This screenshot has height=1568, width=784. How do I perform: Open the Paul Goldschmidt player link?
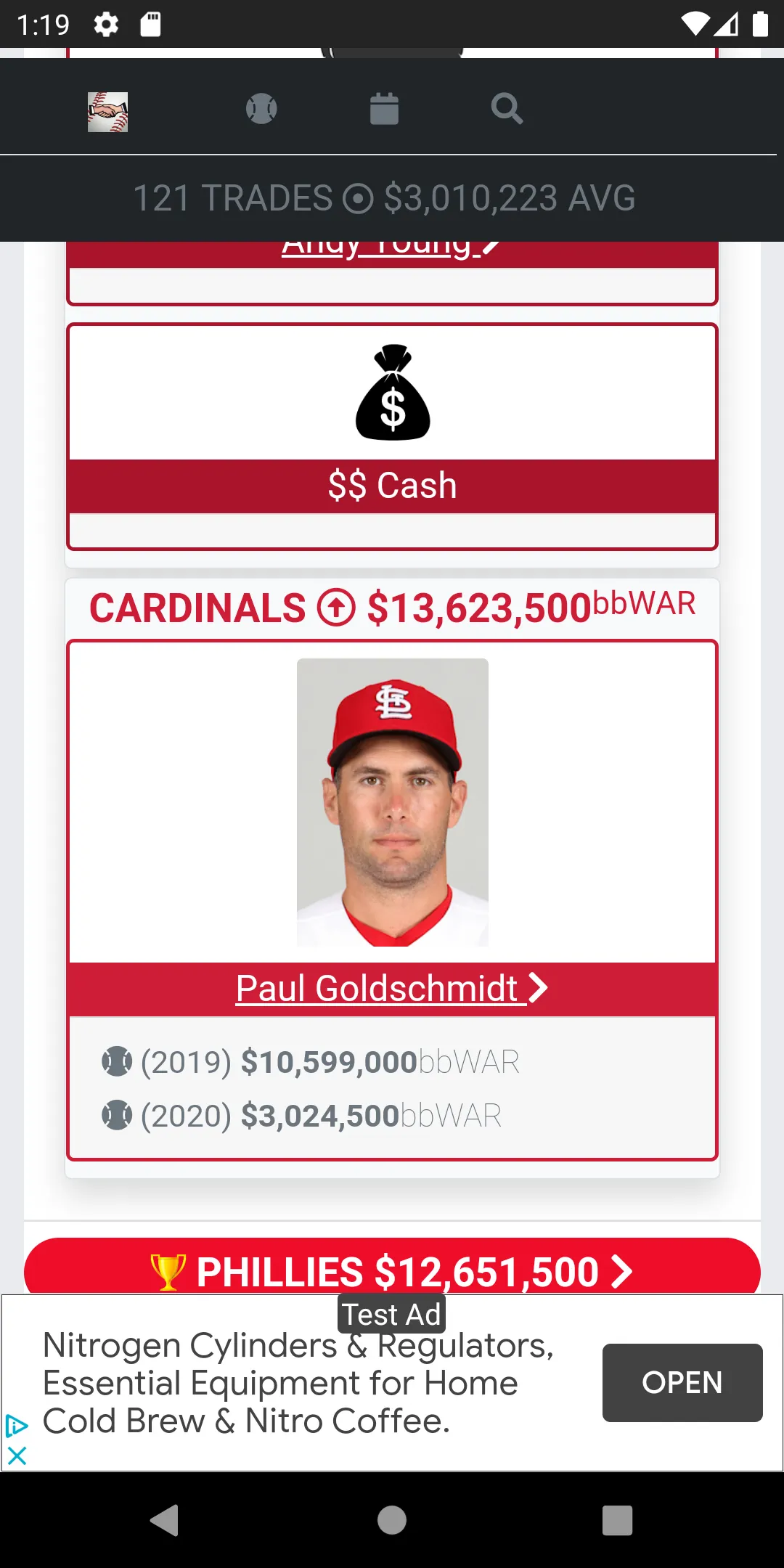[x=392, y=989]
